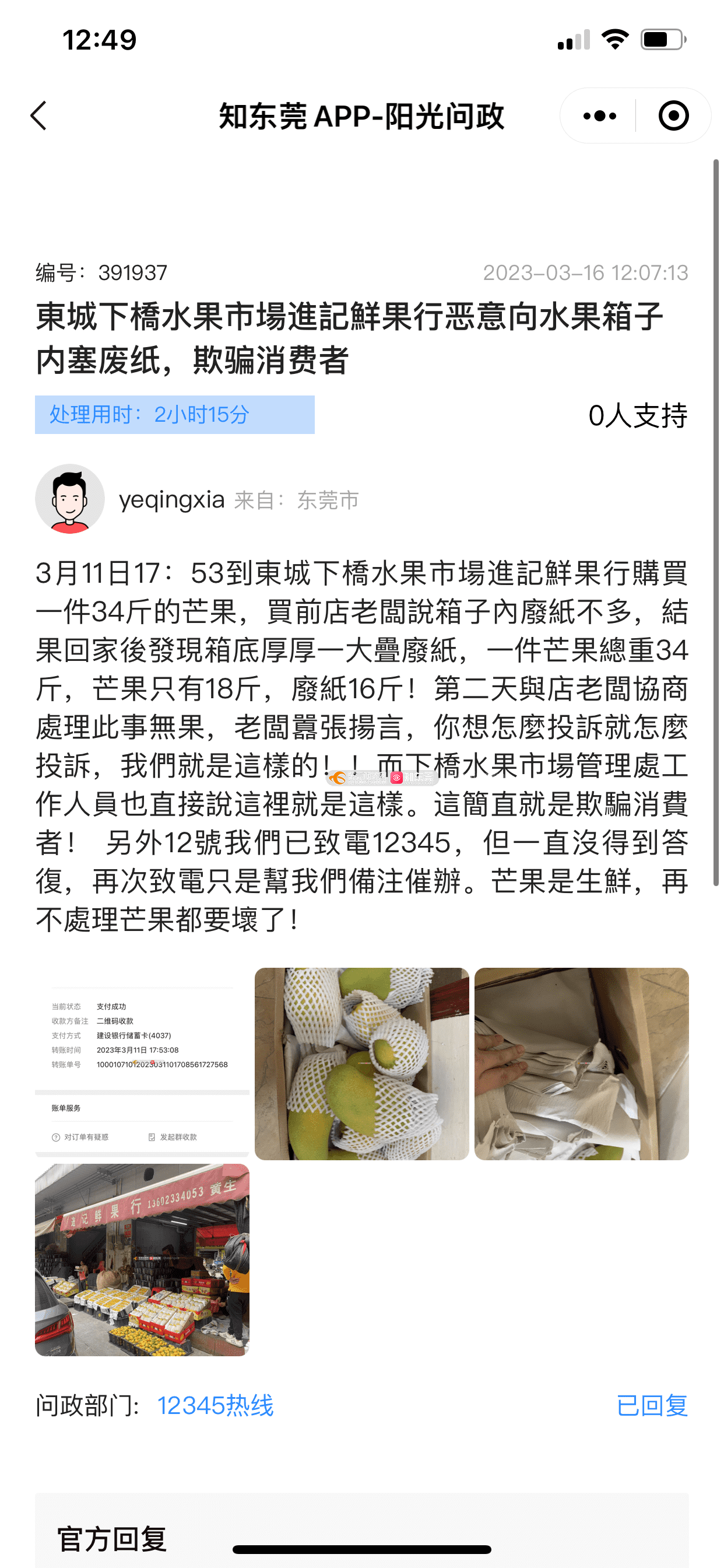Open the three-dot more options menu

click(599, 116)
